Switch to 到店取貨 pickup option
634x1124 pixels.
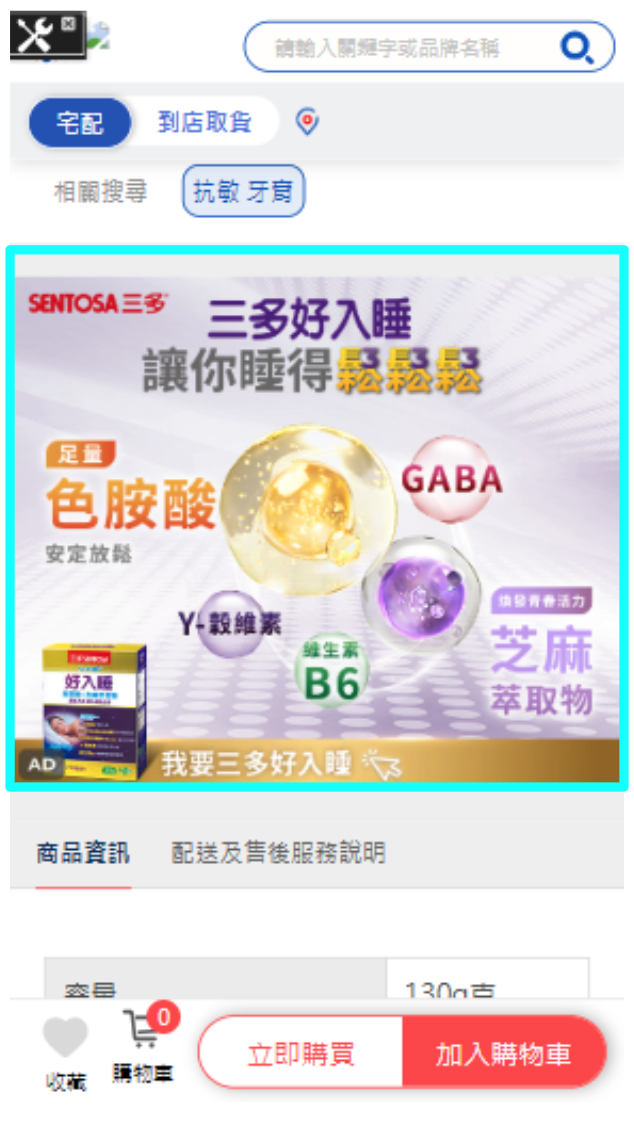point(204,123)
